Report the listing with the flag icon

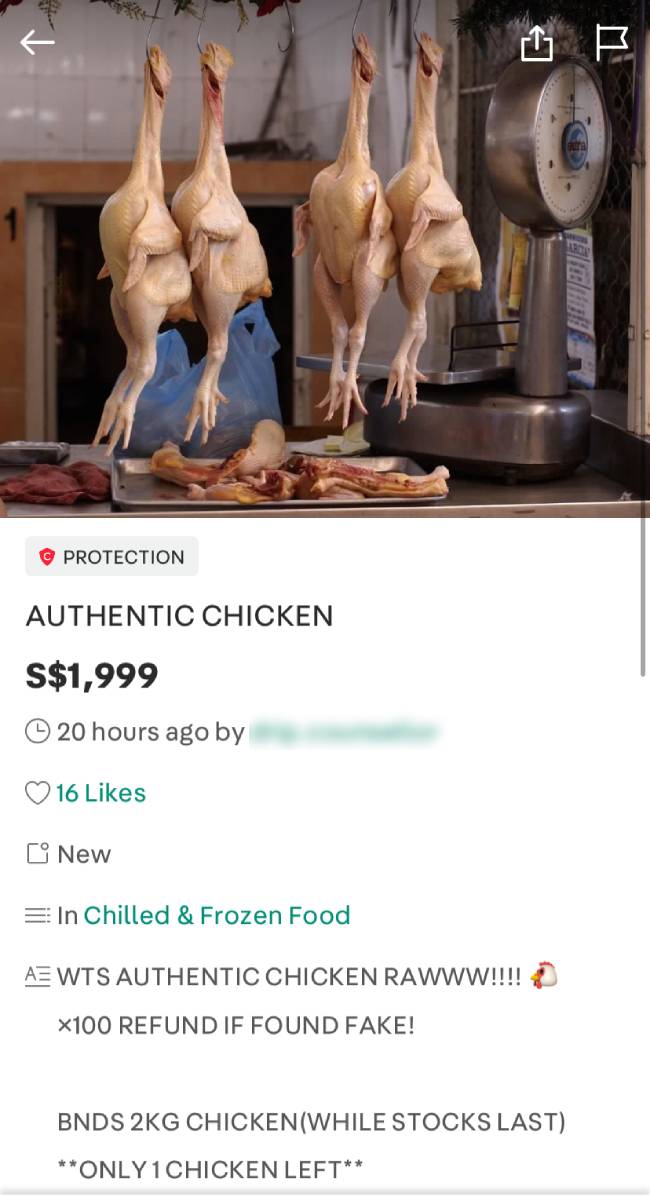(611, 42)
